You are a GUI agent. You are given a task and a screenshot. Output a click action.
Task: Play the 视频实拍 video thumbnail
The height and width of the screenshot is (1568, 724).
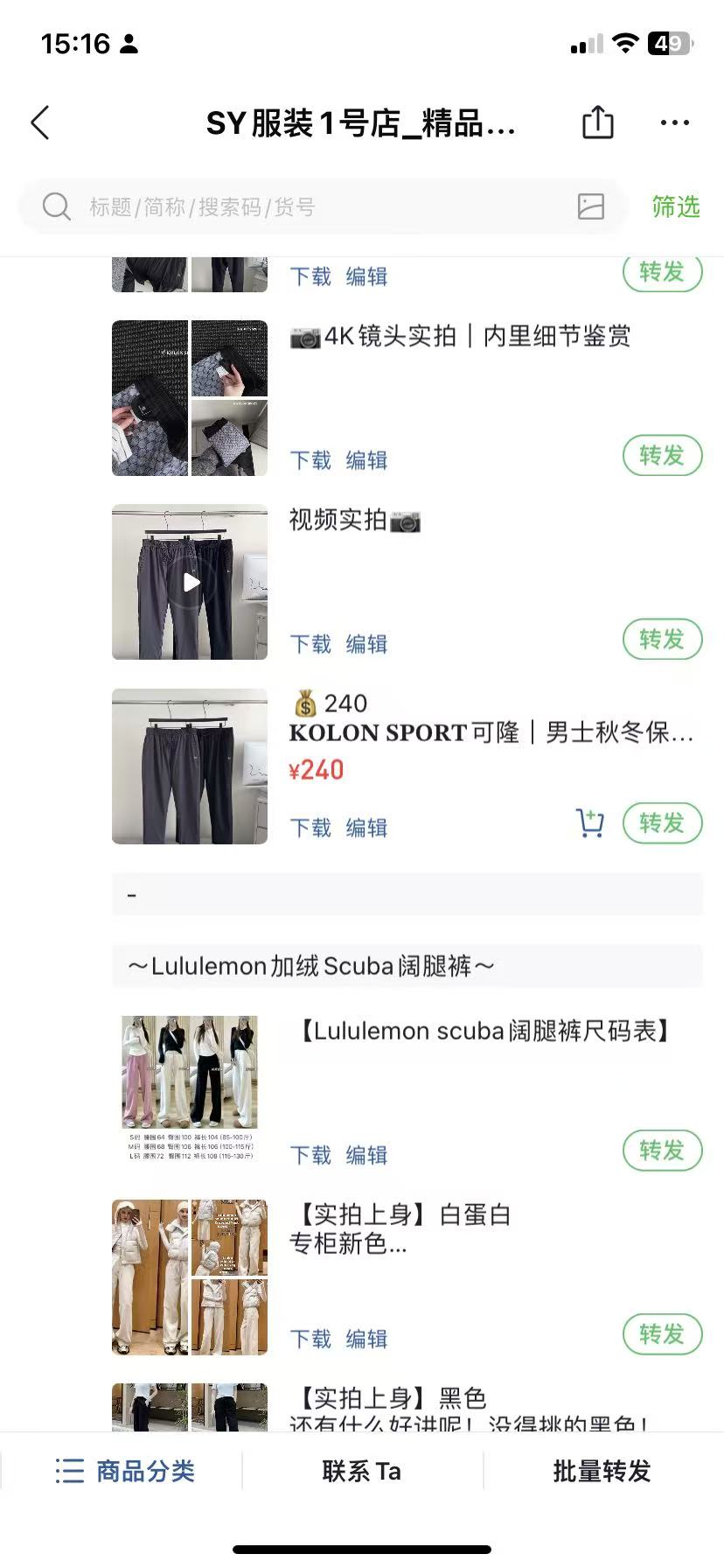click(x=190, y=582)
